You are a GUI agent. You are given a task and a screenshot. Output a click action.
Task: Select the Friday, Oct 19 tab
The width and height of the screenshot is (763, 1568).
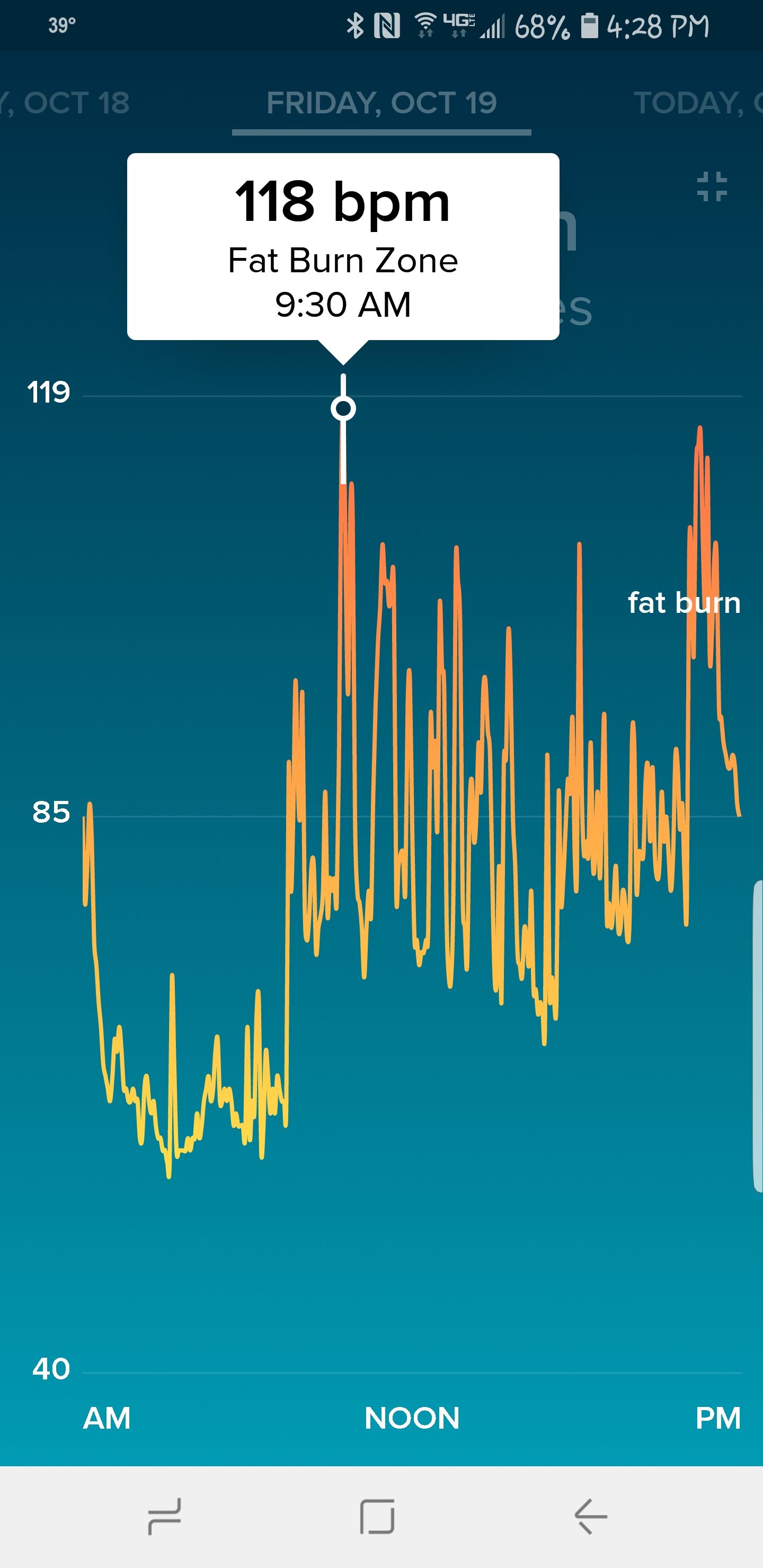(381, 103)
